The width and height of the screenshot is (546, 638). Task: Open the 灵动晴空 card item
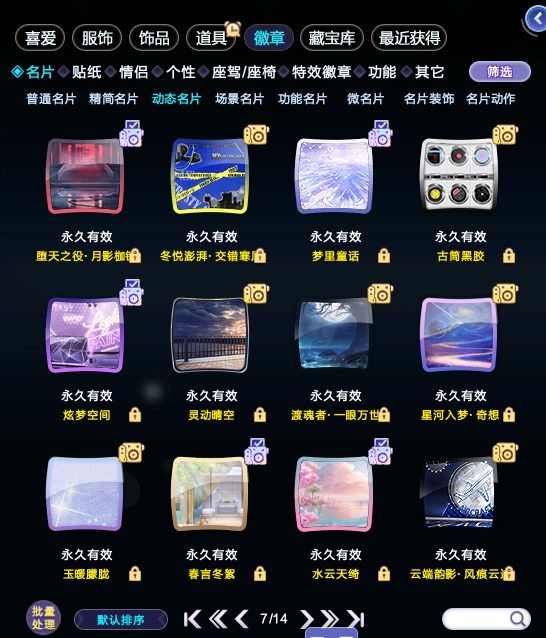click(x=210, y=335)
